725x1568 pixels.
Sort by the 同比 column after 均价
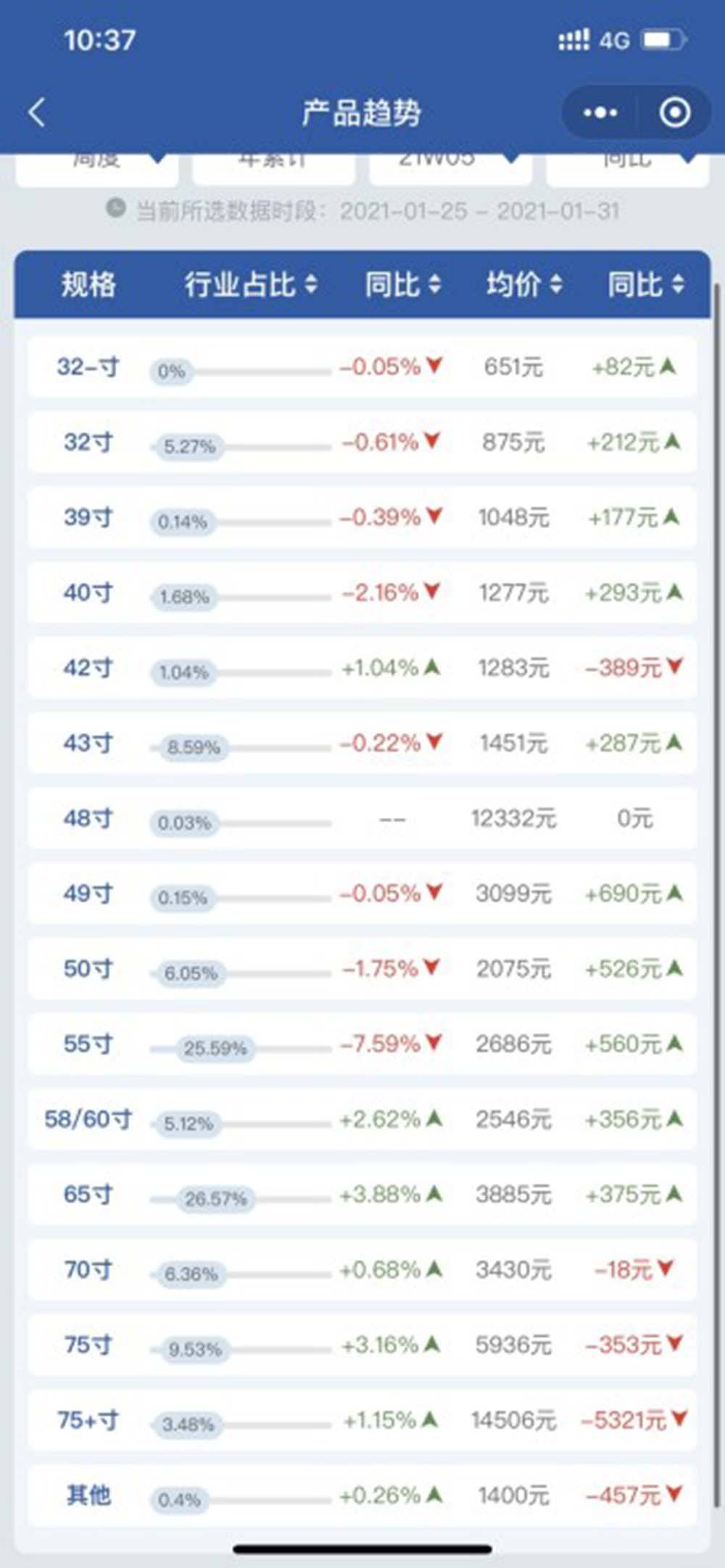pos(646,284)
